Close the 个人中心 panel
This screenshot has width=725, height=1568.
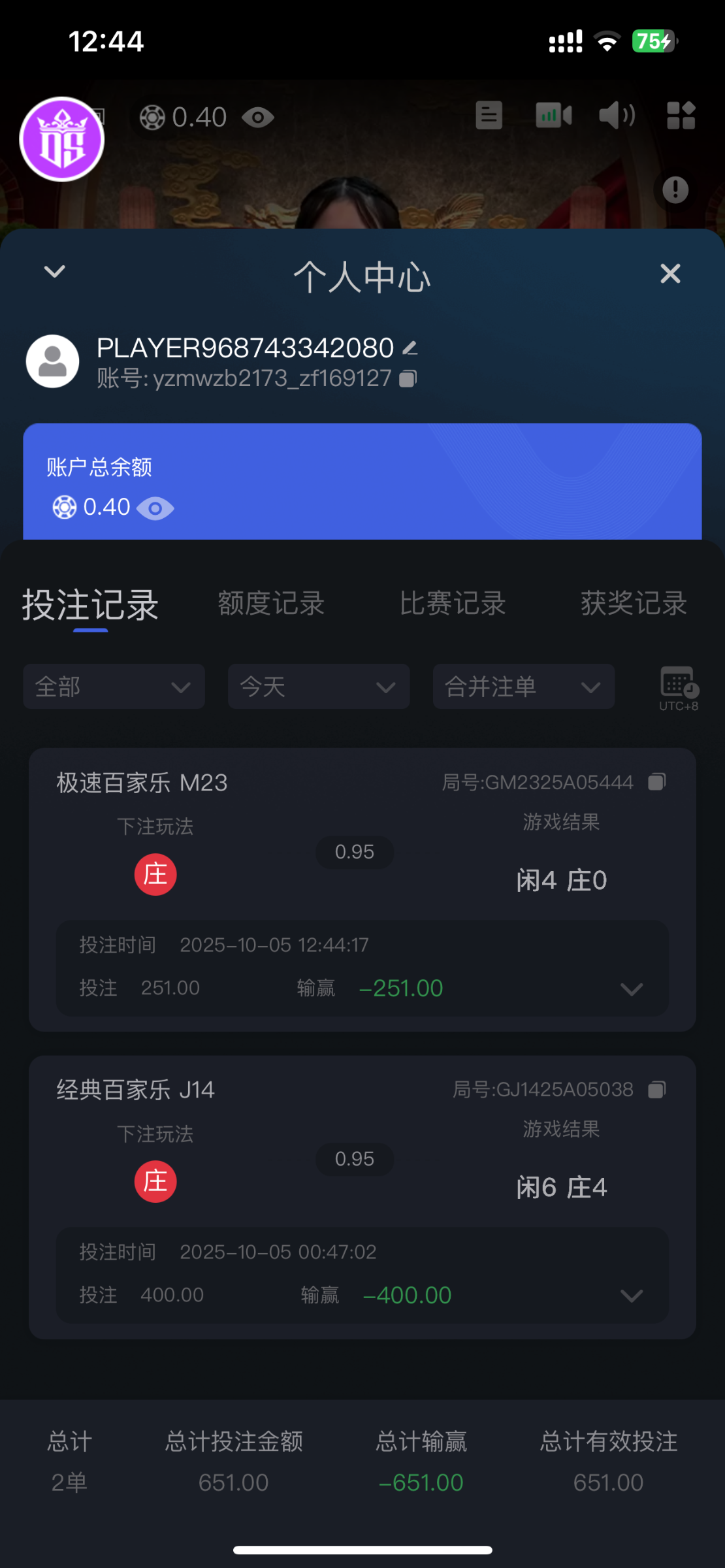(670, 273)
